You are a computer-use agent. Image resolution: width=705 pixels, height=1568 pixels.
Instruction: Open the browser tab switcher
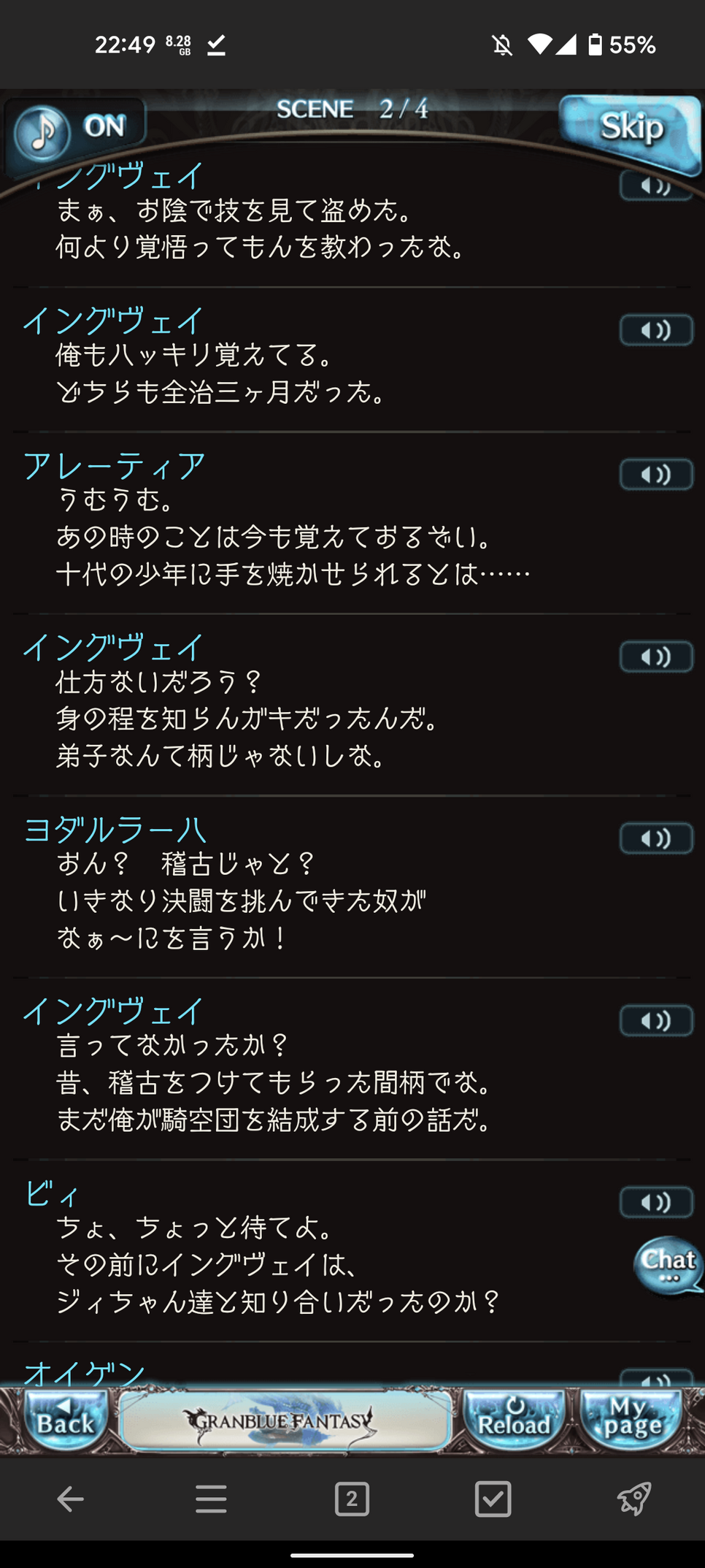tap(352, 1499)
